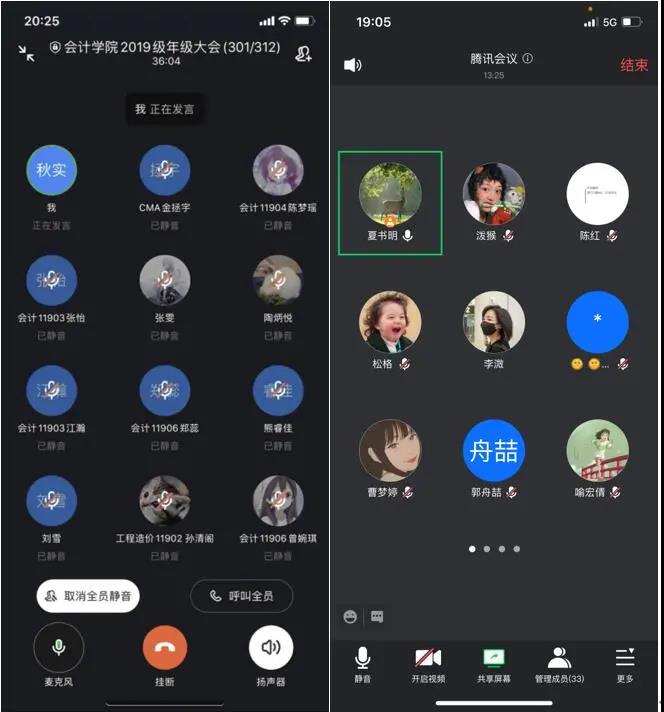End the meeting with 结束

pyautogui.click(x=634, y=65)
